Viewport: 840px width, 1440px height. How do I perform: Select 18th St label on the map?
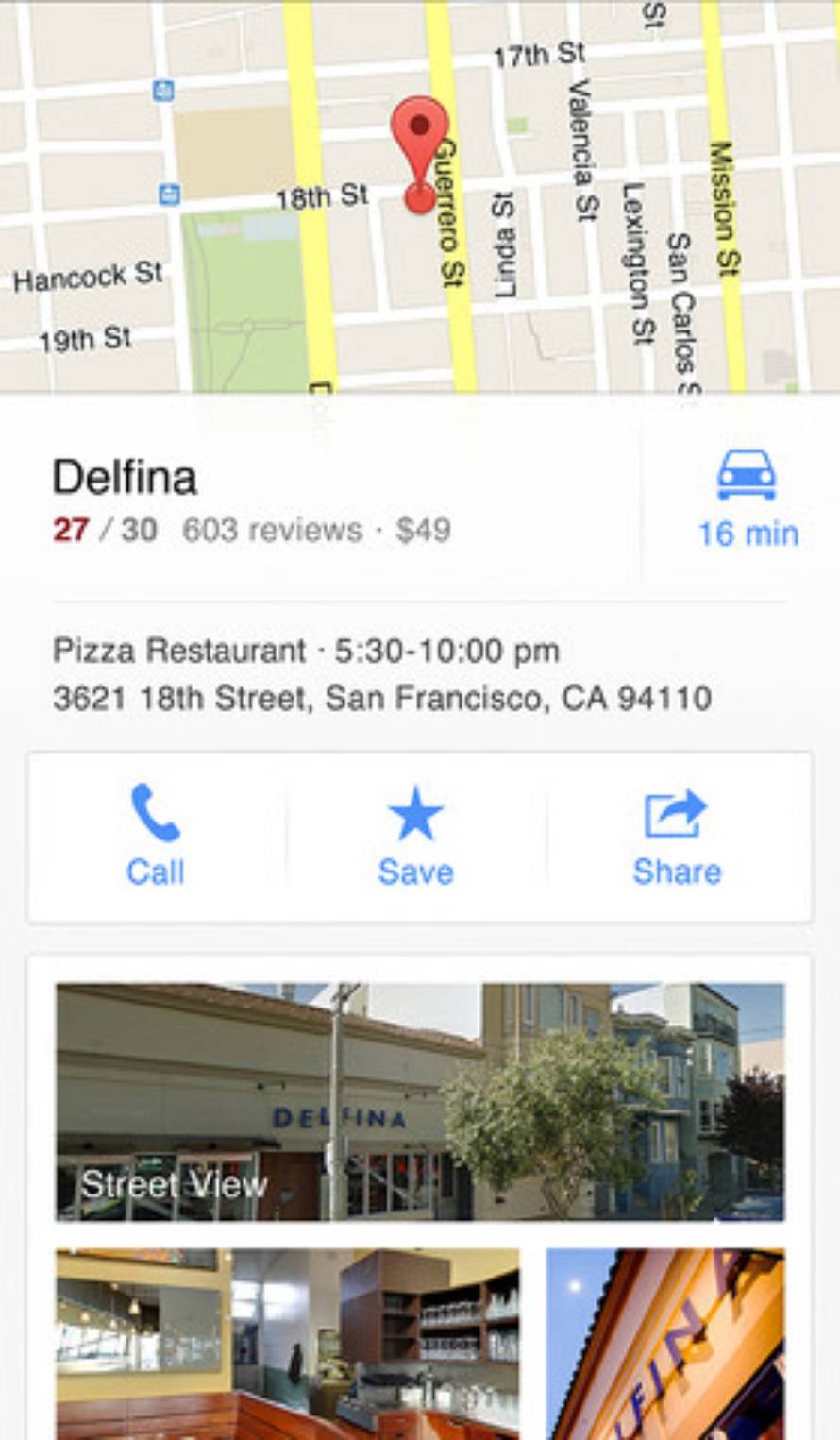(x=321, y=197)
